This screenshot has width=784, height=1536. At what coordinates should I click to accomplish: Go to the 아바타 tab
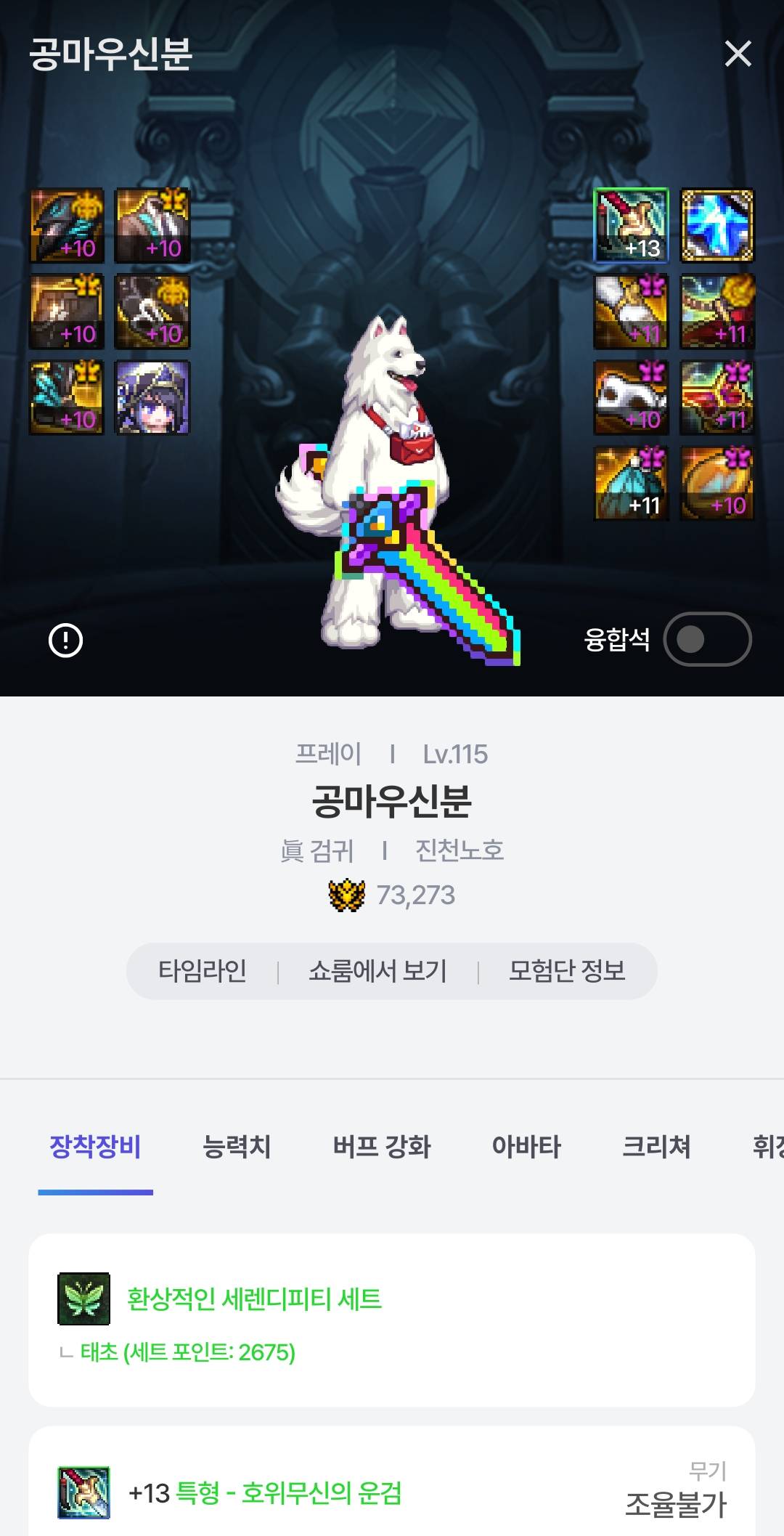tap(526, 1147)
